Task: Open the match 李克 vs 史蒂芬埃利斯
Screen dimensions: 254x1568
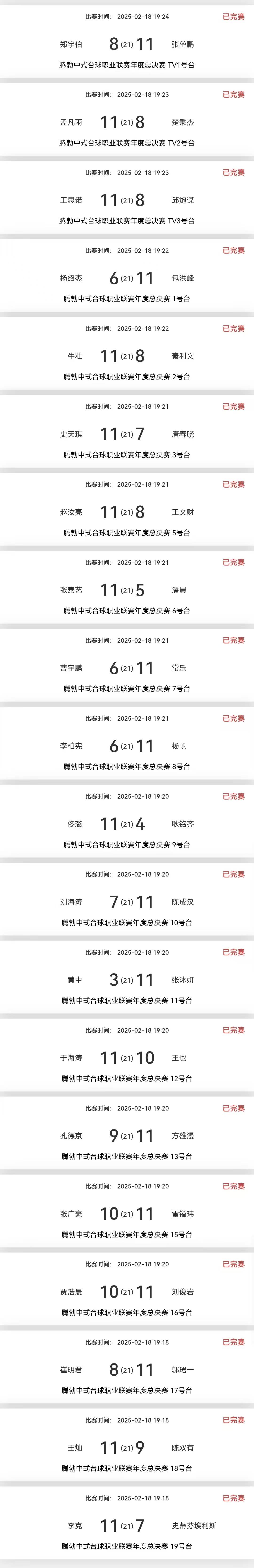Action: click(127, 1524)
